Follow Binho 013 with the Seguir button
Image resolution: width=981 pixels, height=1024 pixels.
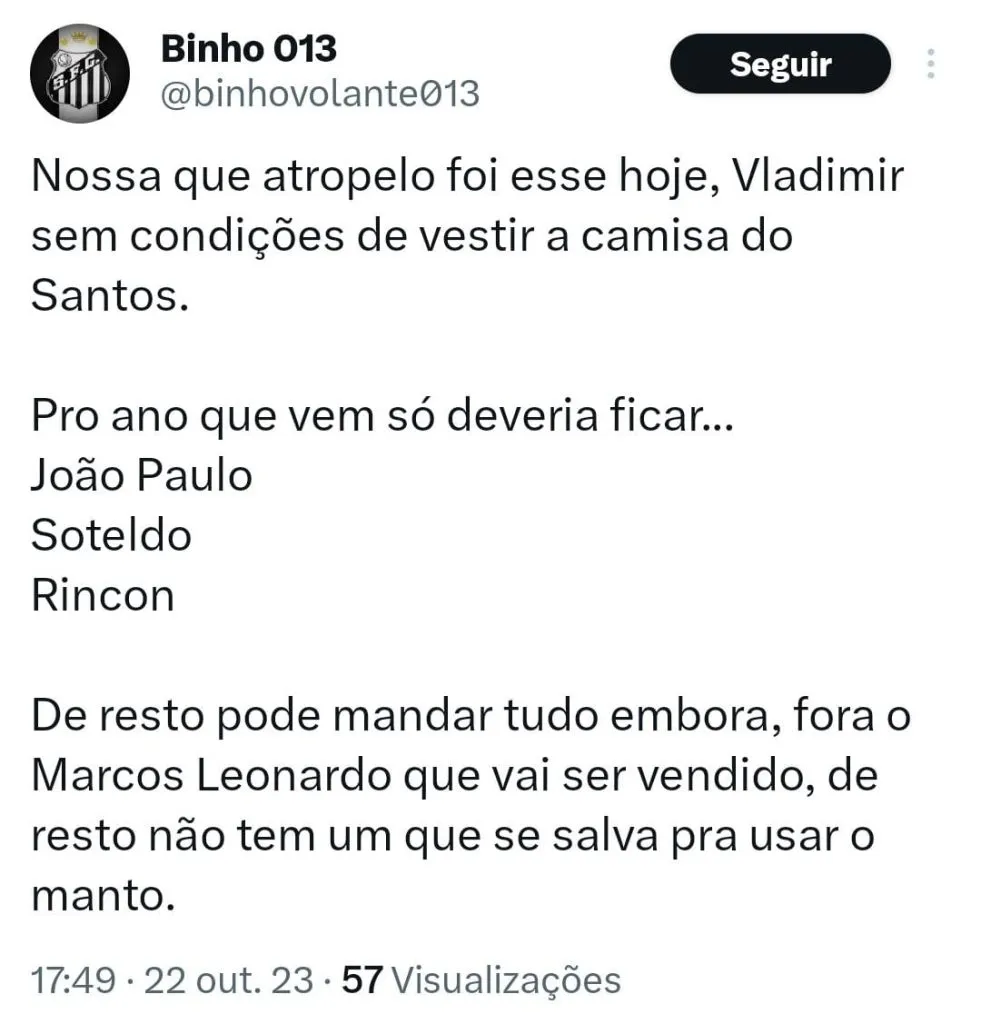pyautogui.click(x=779, y=64)
